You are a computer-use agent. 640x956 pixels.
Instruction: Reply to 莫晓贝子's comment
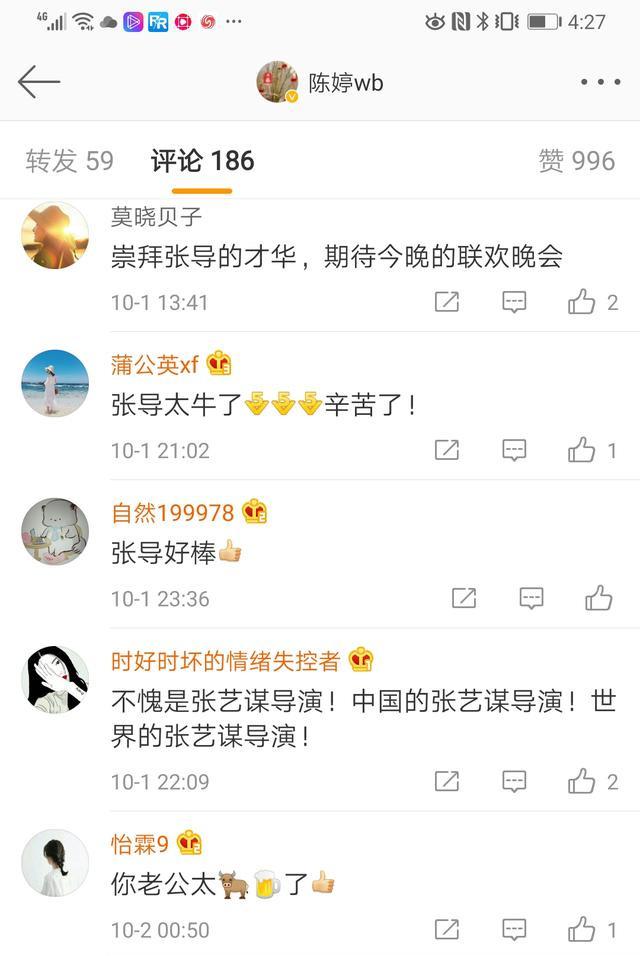514,302
